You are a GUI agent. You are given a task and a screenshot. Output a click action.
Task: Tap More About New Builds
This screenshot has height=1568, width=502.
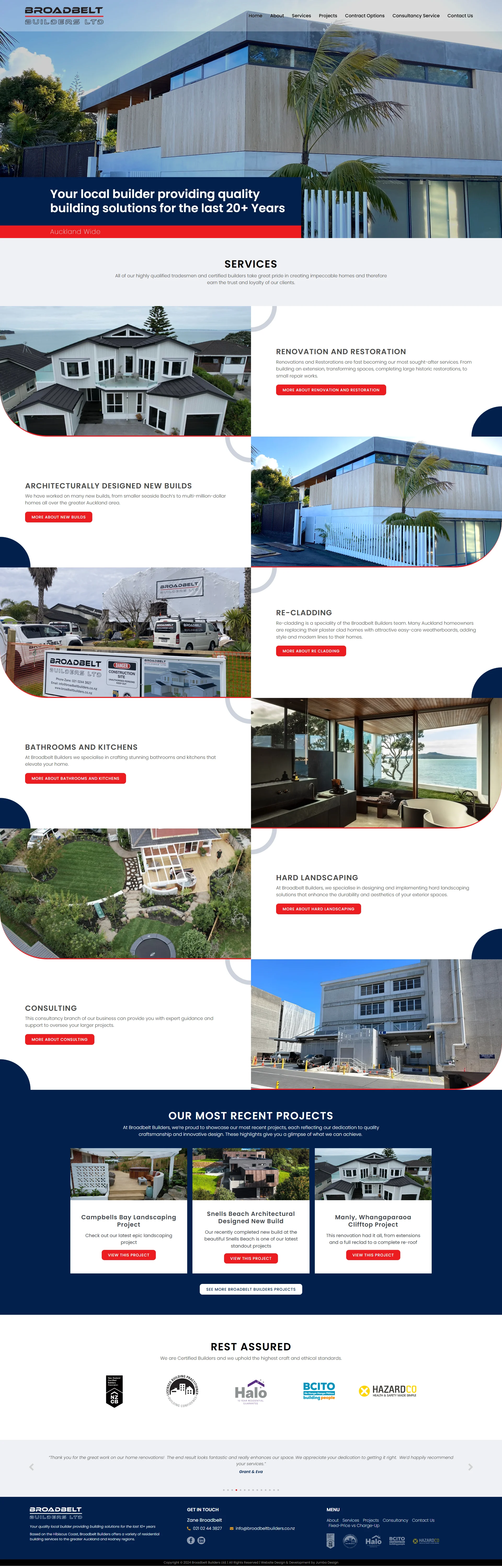click(x=58, y=517)
